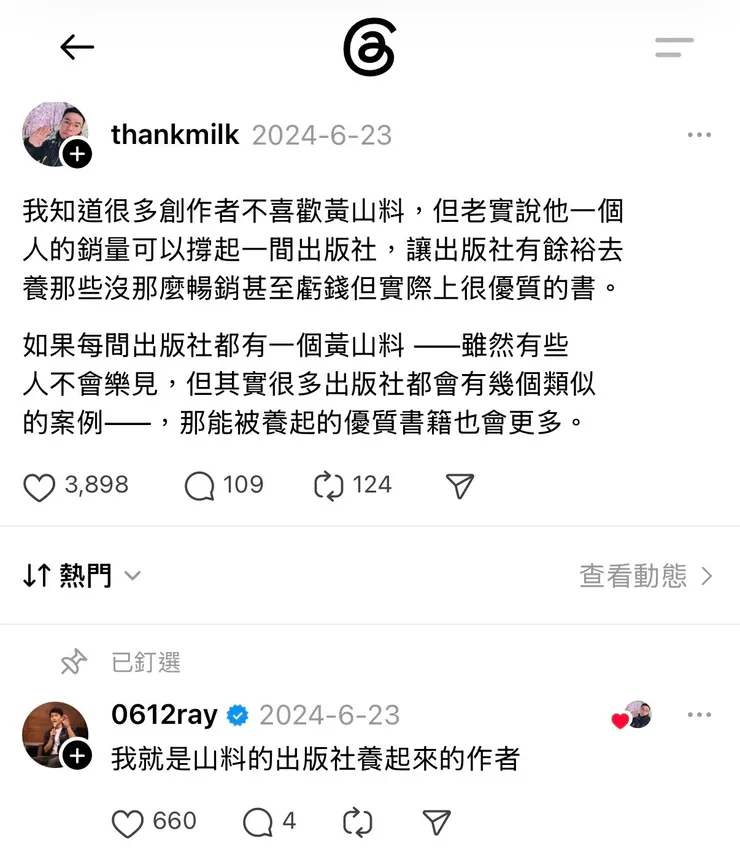
Task: Like 0612ray's reply
Action: click(x=127, y=822)
